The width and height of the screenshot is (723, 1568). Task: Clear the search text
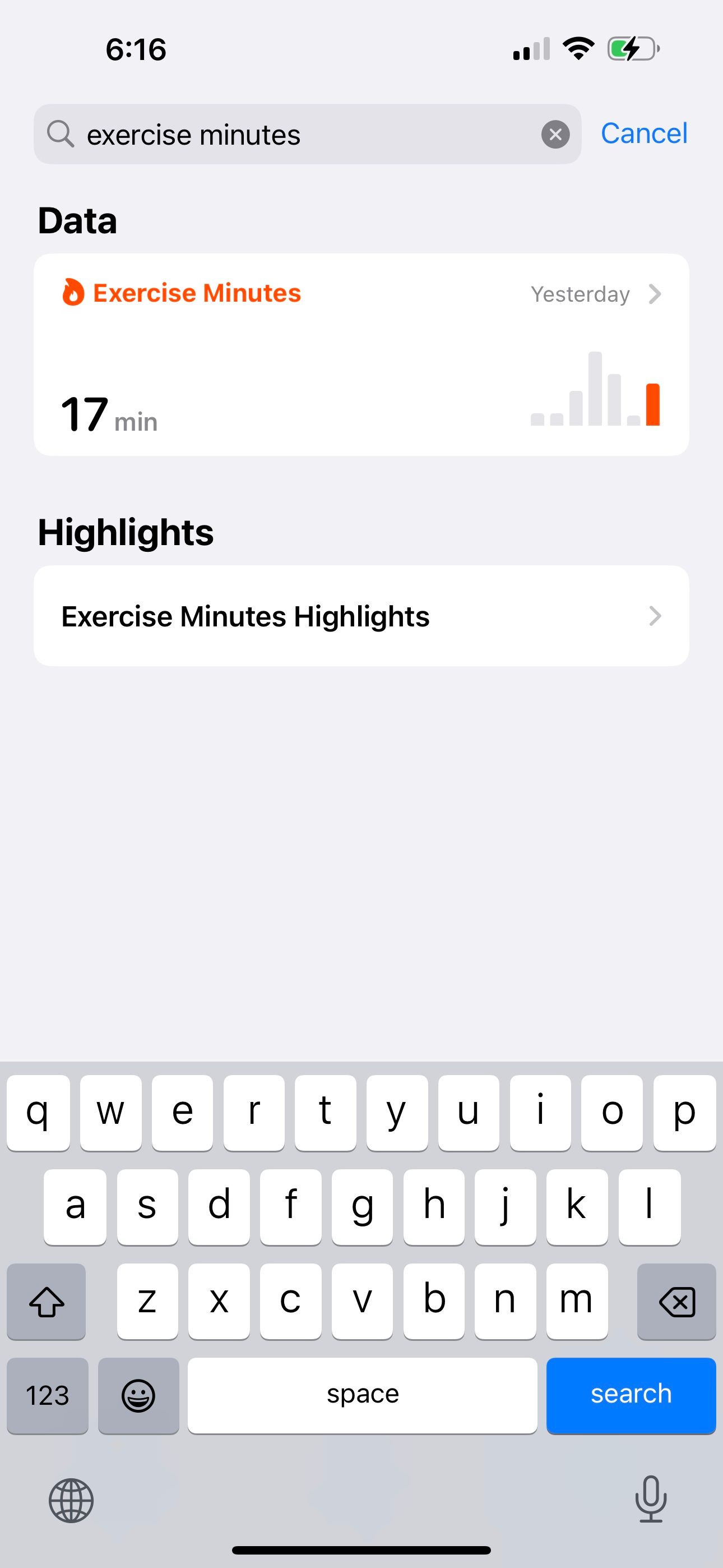pyautogui.click(x=555, y=135)
